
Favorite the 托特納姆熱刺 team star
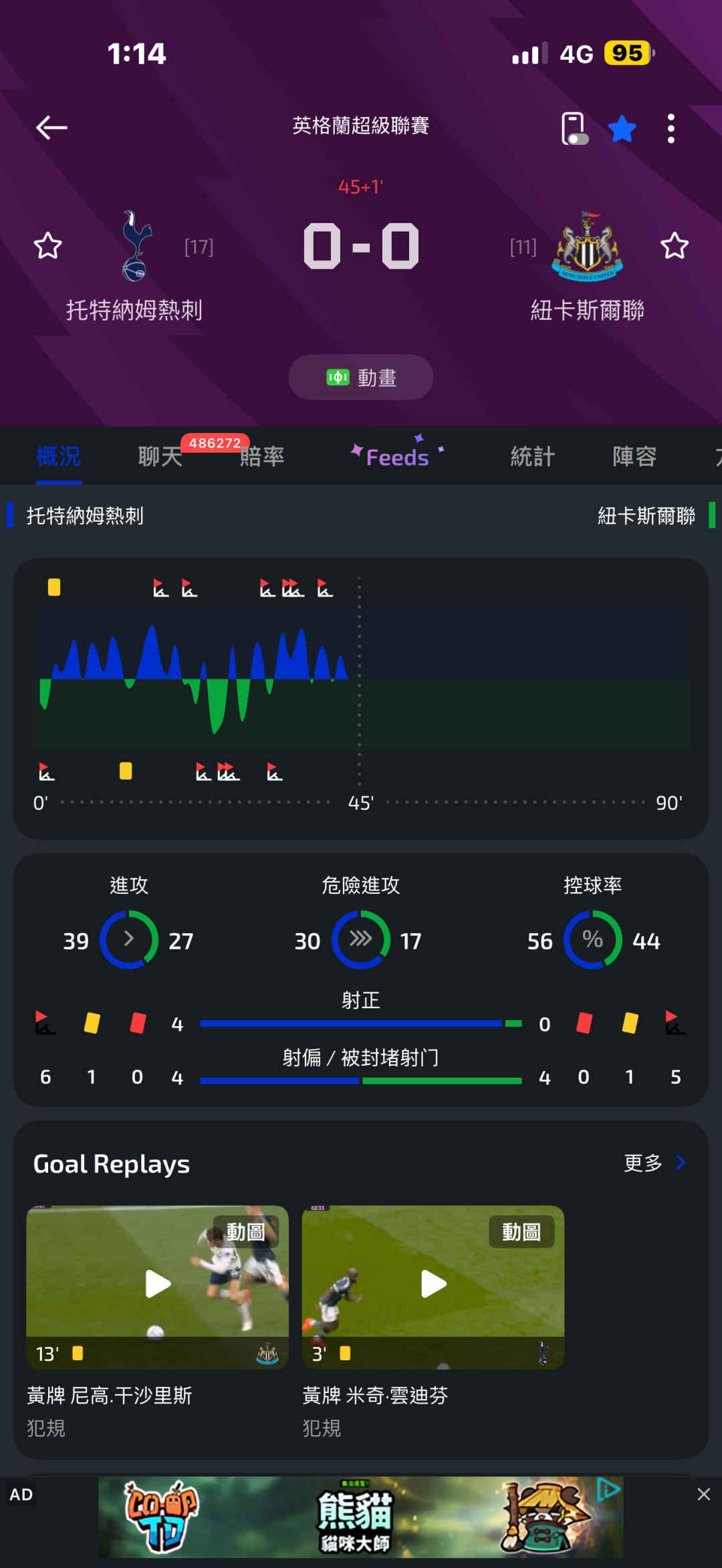(x=48, y=246)
